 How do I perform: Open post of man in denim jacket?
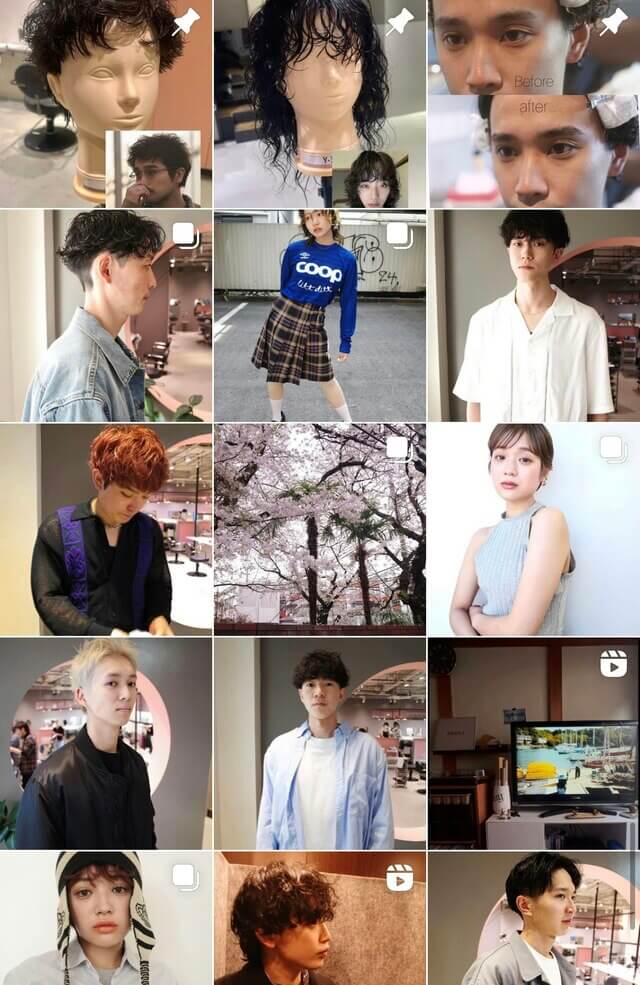[106, 315]
